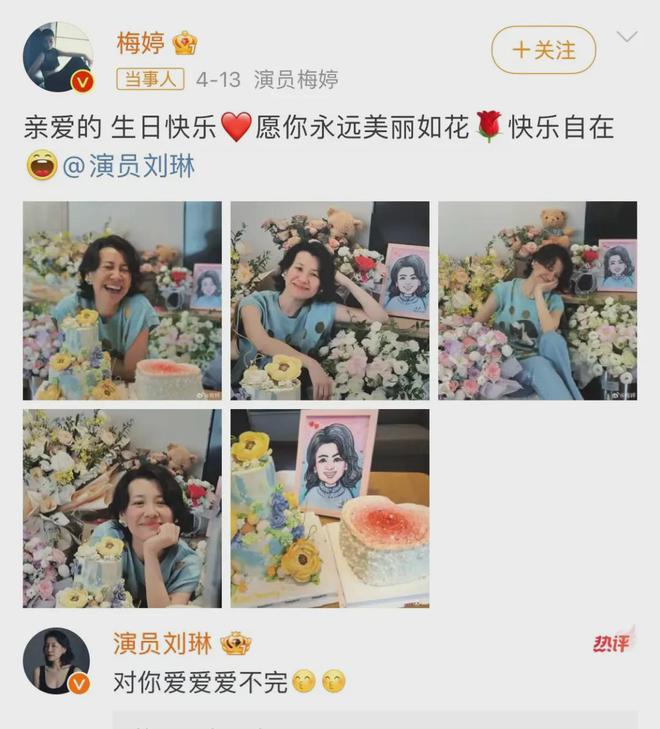Open 演员刘琳's username in comment
Screen dimensions: 660x729
(x=166, y=642)
